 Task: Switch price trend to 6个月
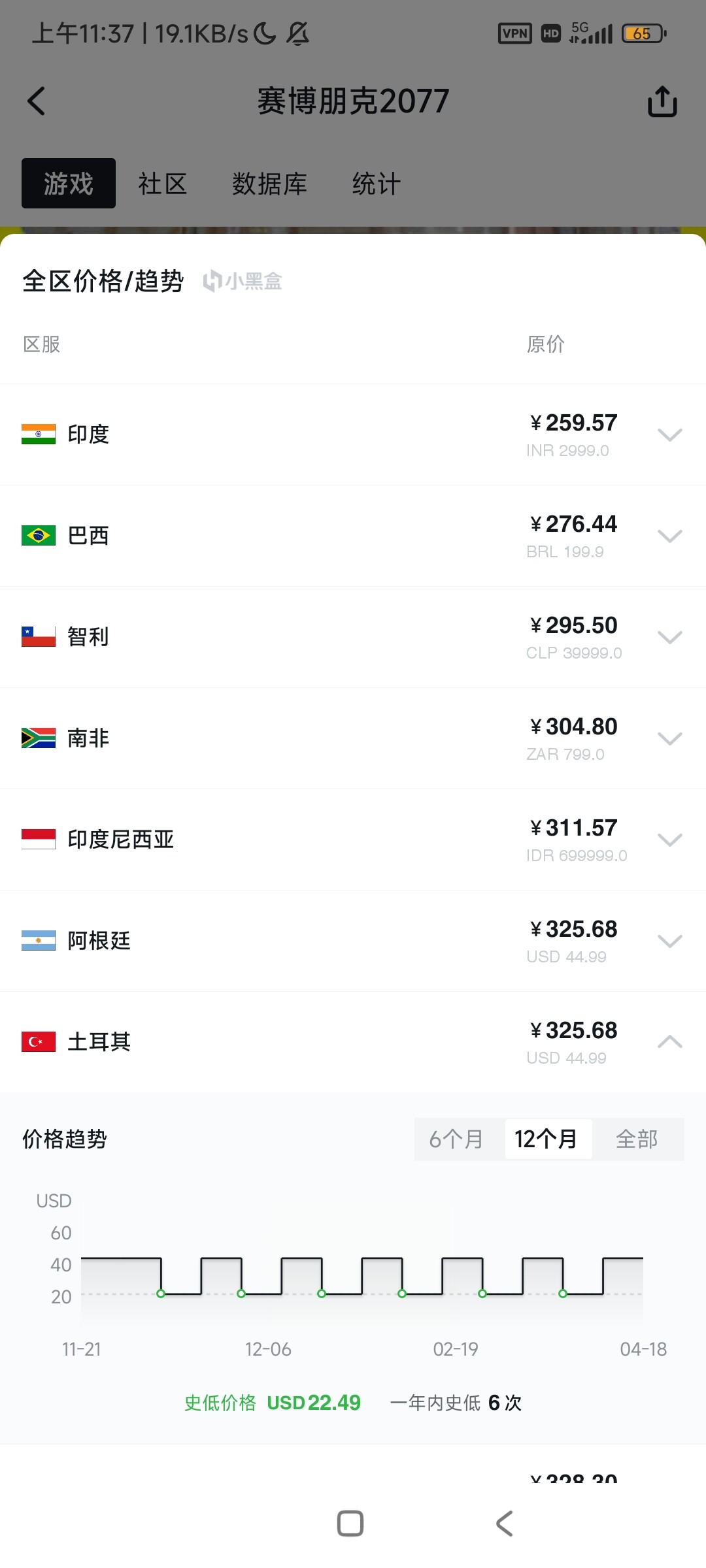456,1139
